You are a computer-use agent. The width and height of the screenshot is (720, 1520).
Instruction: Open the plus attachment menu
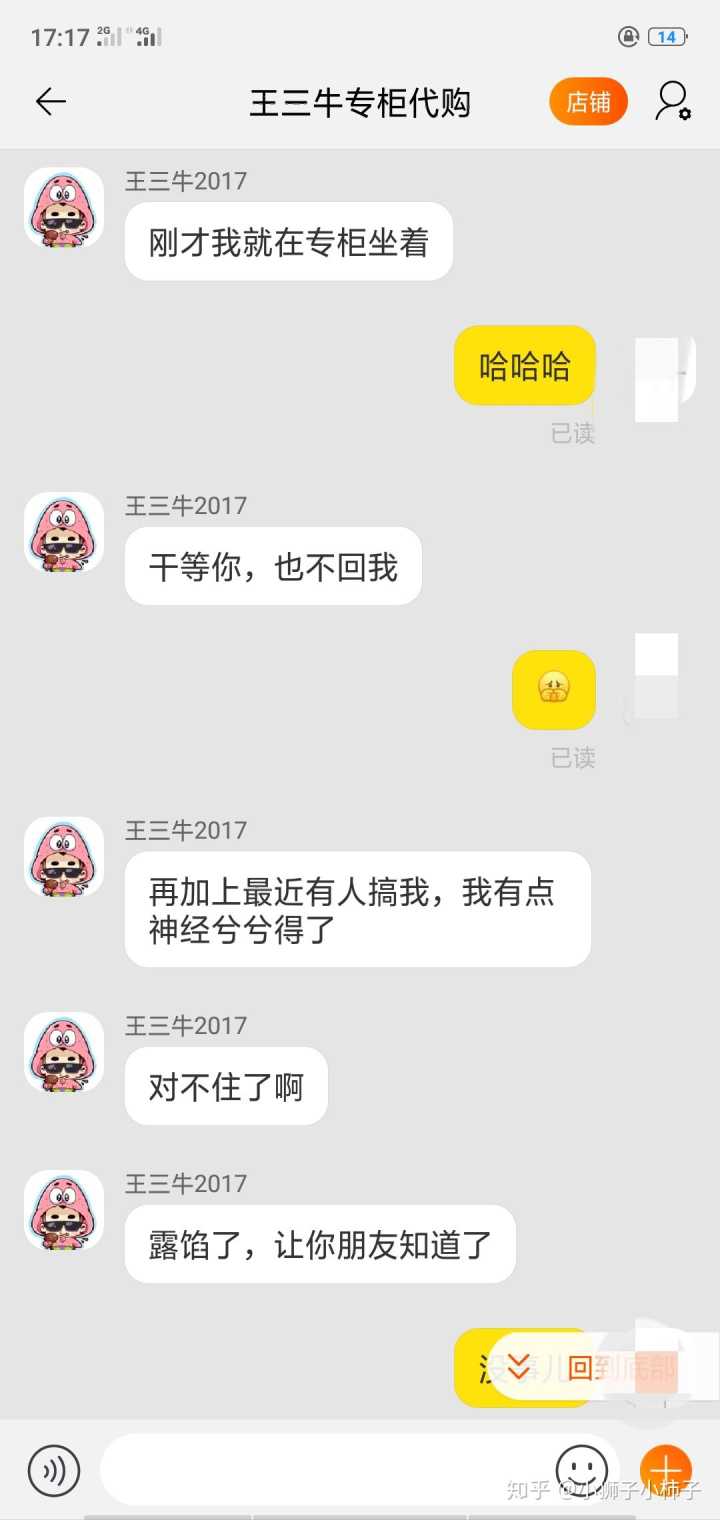(666, 1469)
